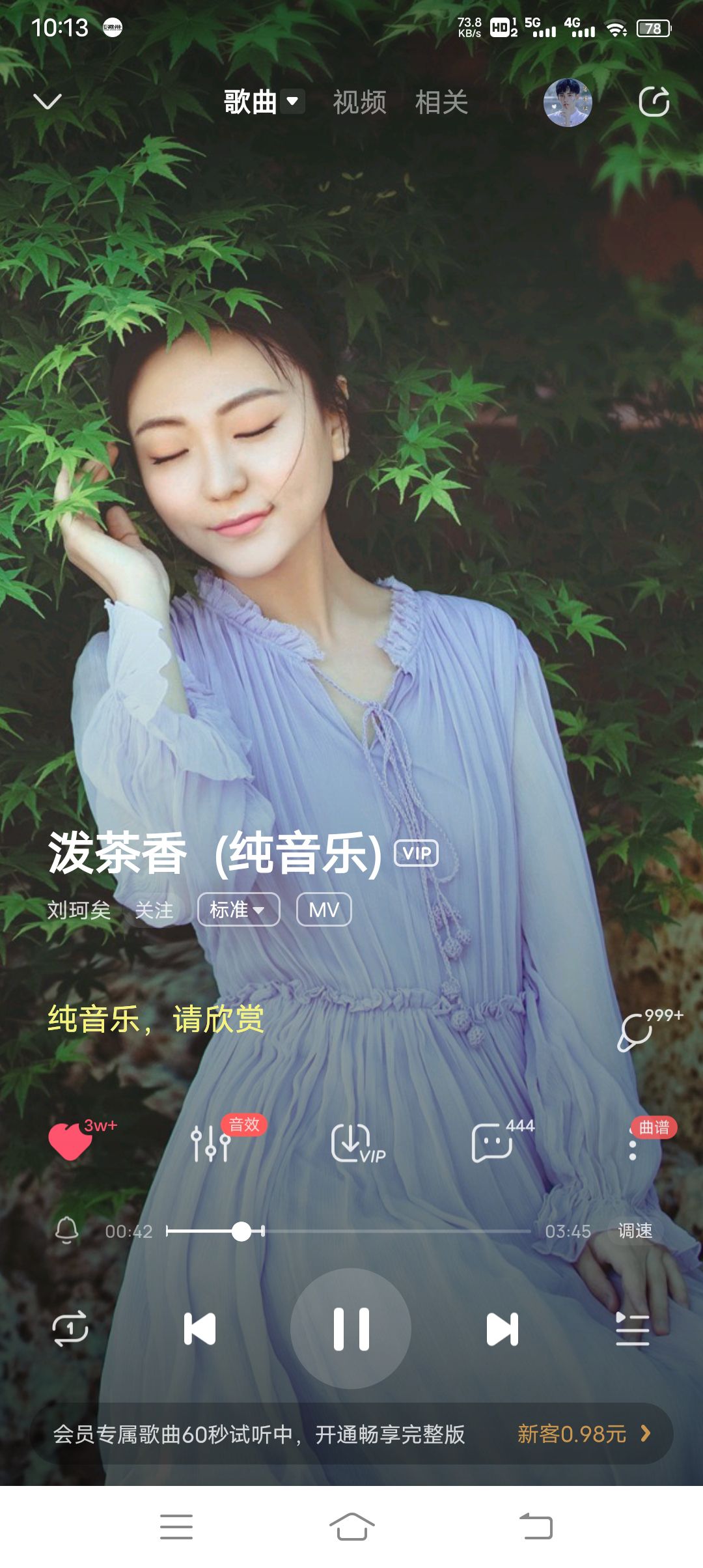
Task: Switch to the 相关 tab
Action: (441, 102)
